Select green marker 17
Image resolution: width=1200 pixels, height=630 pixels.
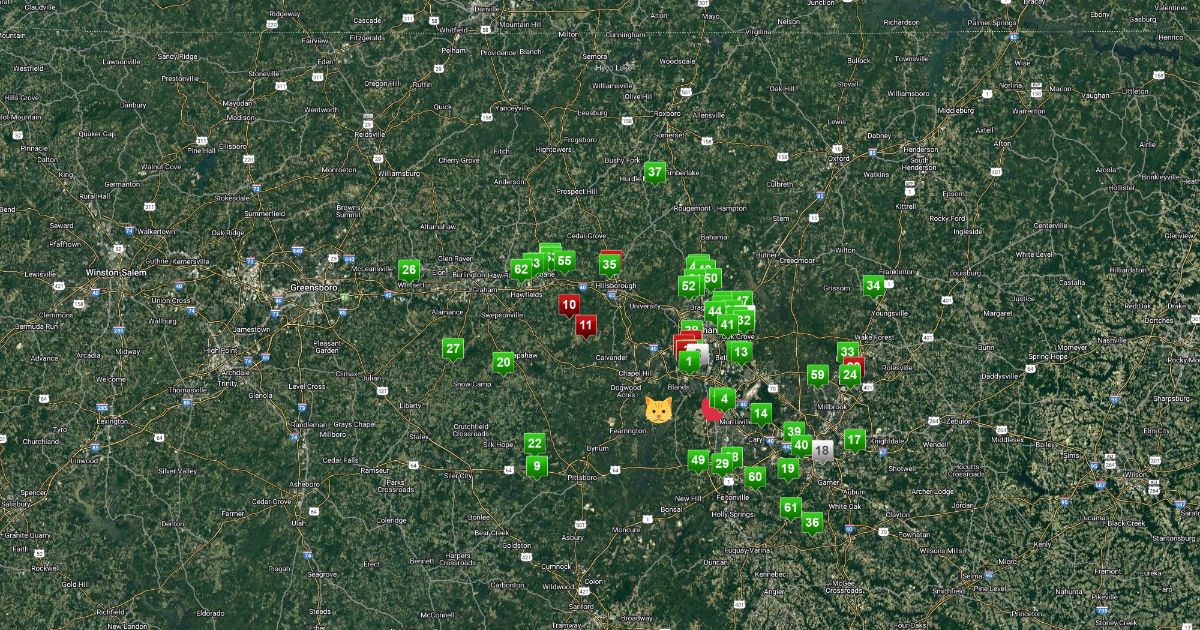coord(854,439)
